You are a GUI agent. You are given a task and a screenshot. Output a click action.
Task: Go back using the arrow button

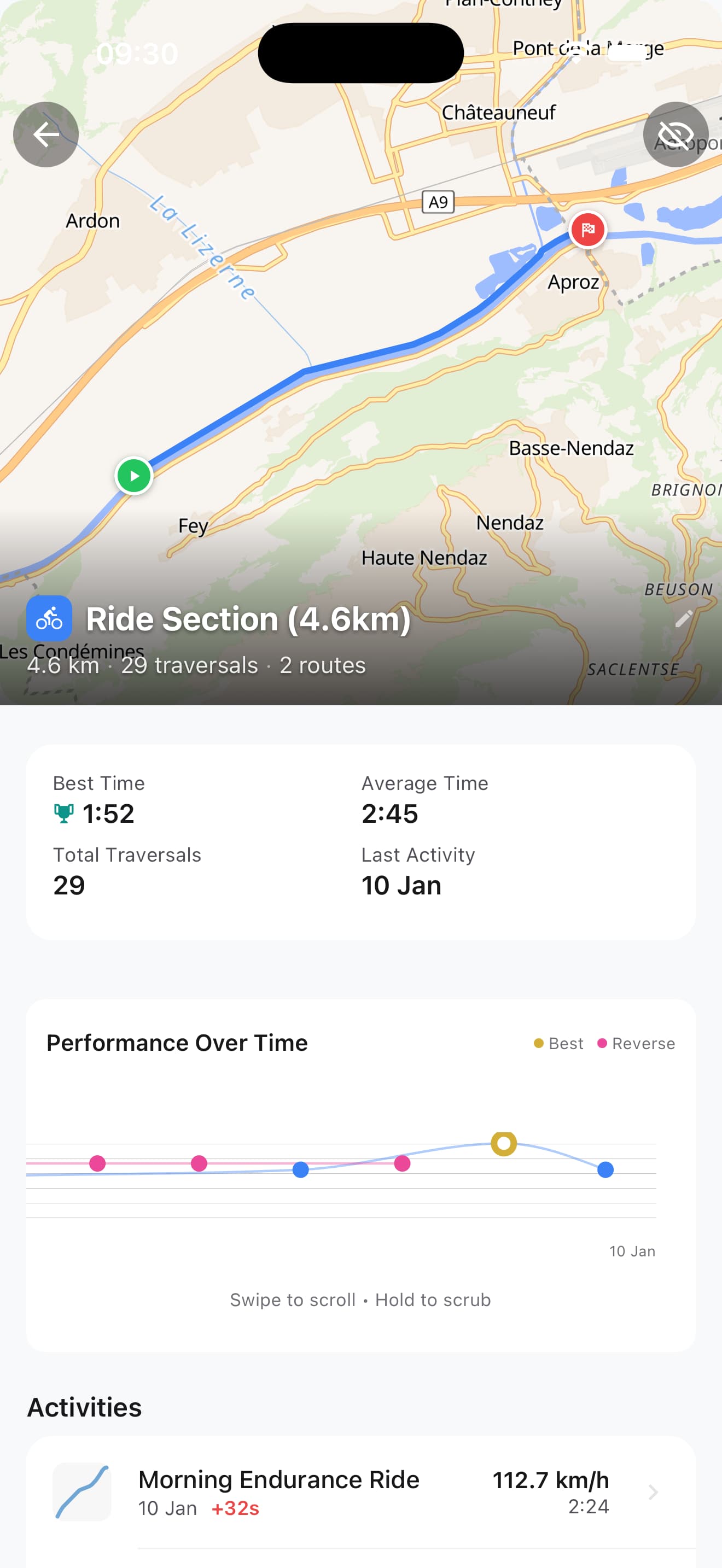(45, 134)
